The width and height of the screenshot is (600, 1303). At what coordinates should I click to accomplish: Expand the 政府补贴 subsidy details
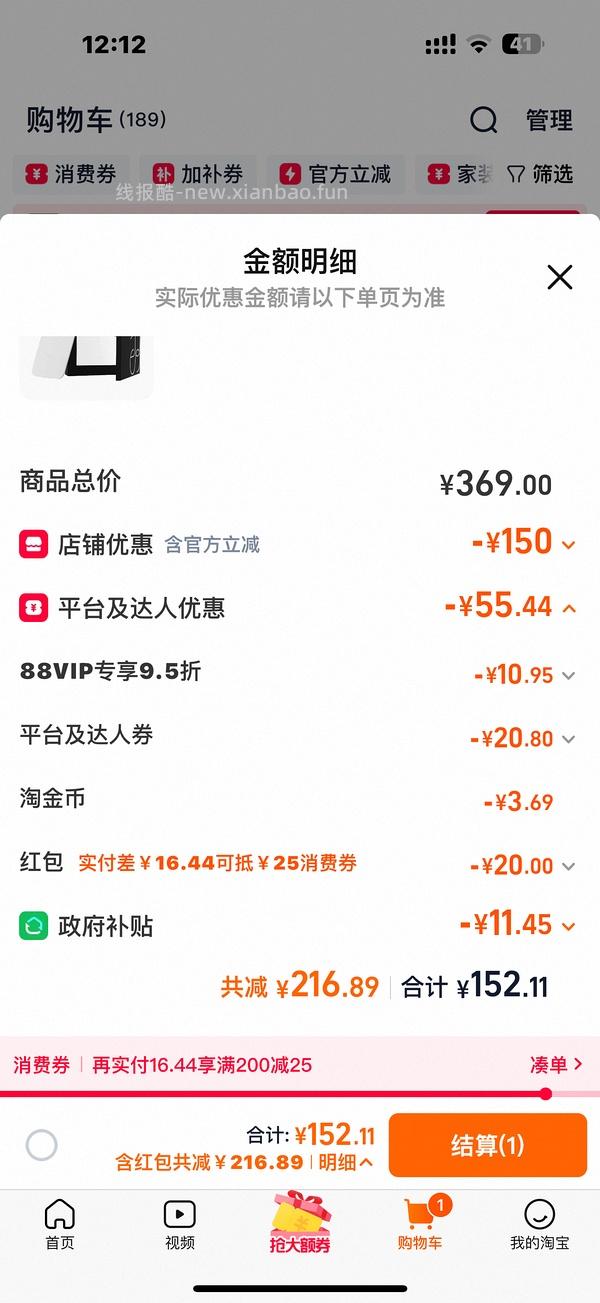[x=569, y=927]
